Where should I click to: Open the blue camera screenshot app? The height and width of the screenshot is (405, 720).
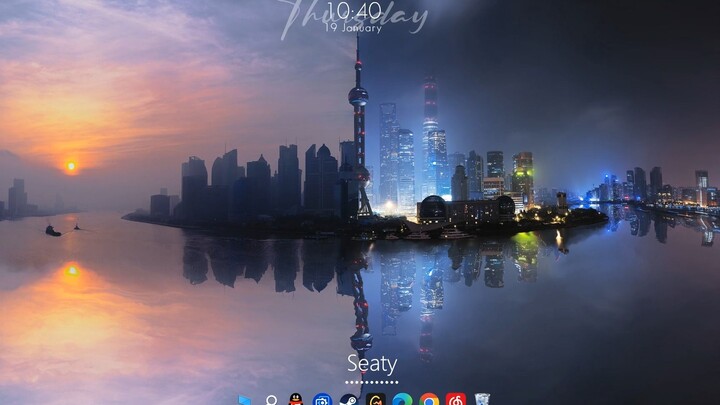pos(322,400)
